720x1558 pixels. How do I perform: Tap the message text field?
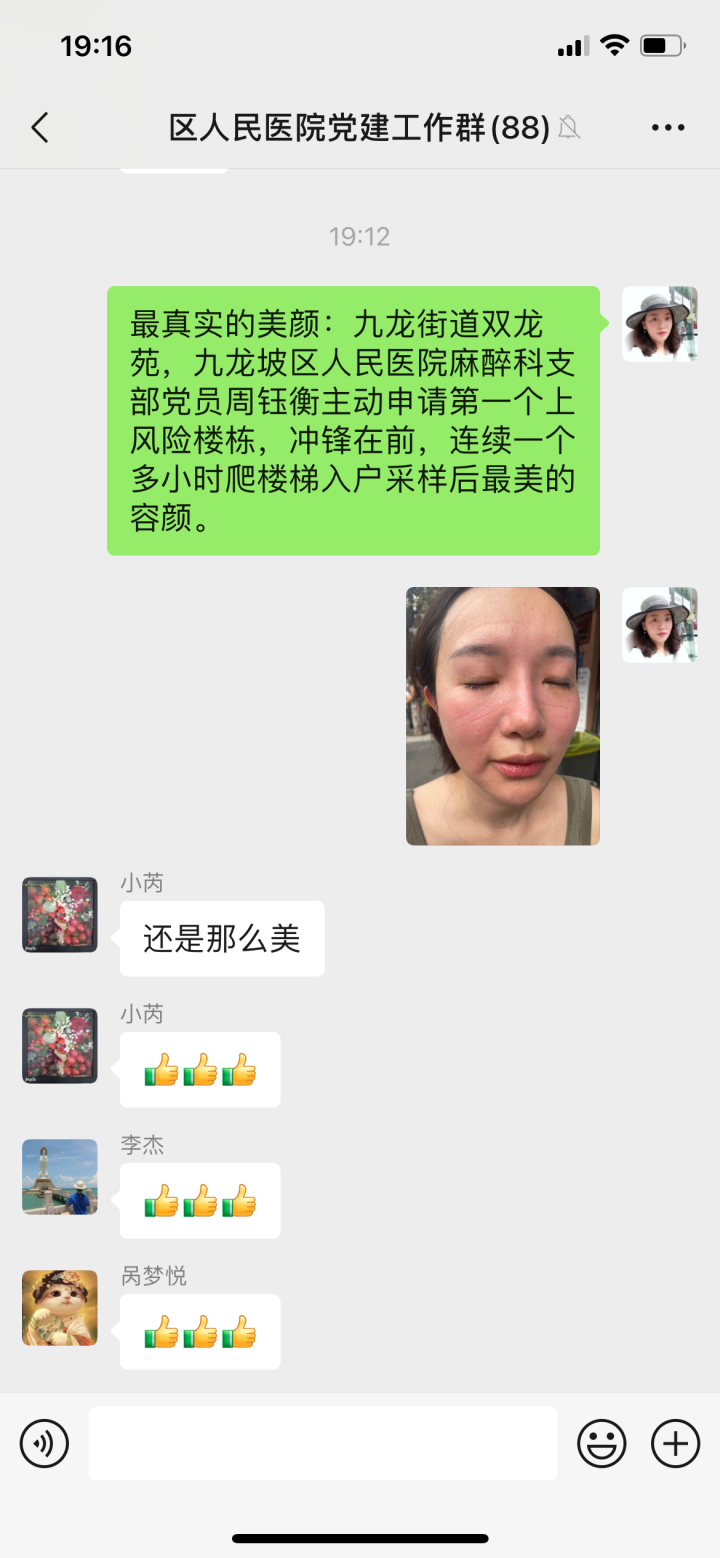click(x=323, y=1443)
